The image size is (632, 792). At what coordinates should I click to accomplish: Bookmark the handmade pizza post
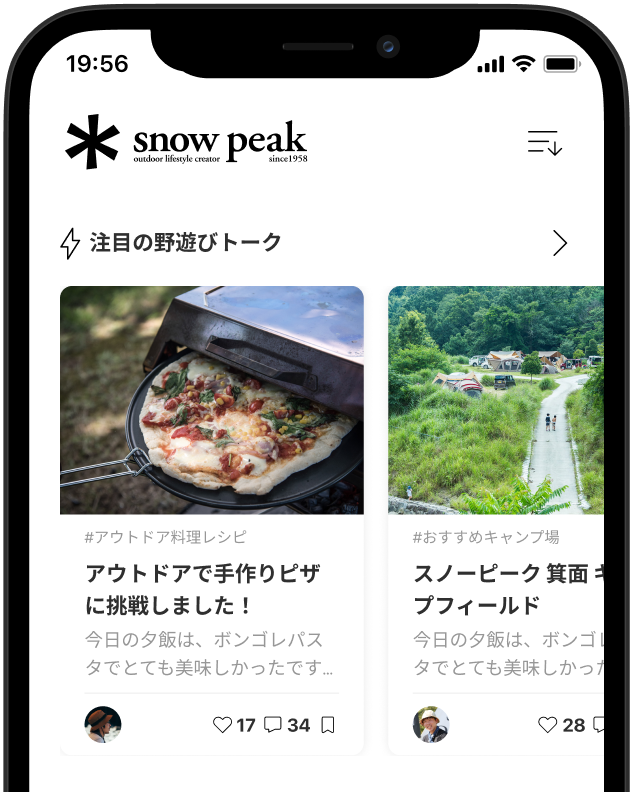pos(328,725)
